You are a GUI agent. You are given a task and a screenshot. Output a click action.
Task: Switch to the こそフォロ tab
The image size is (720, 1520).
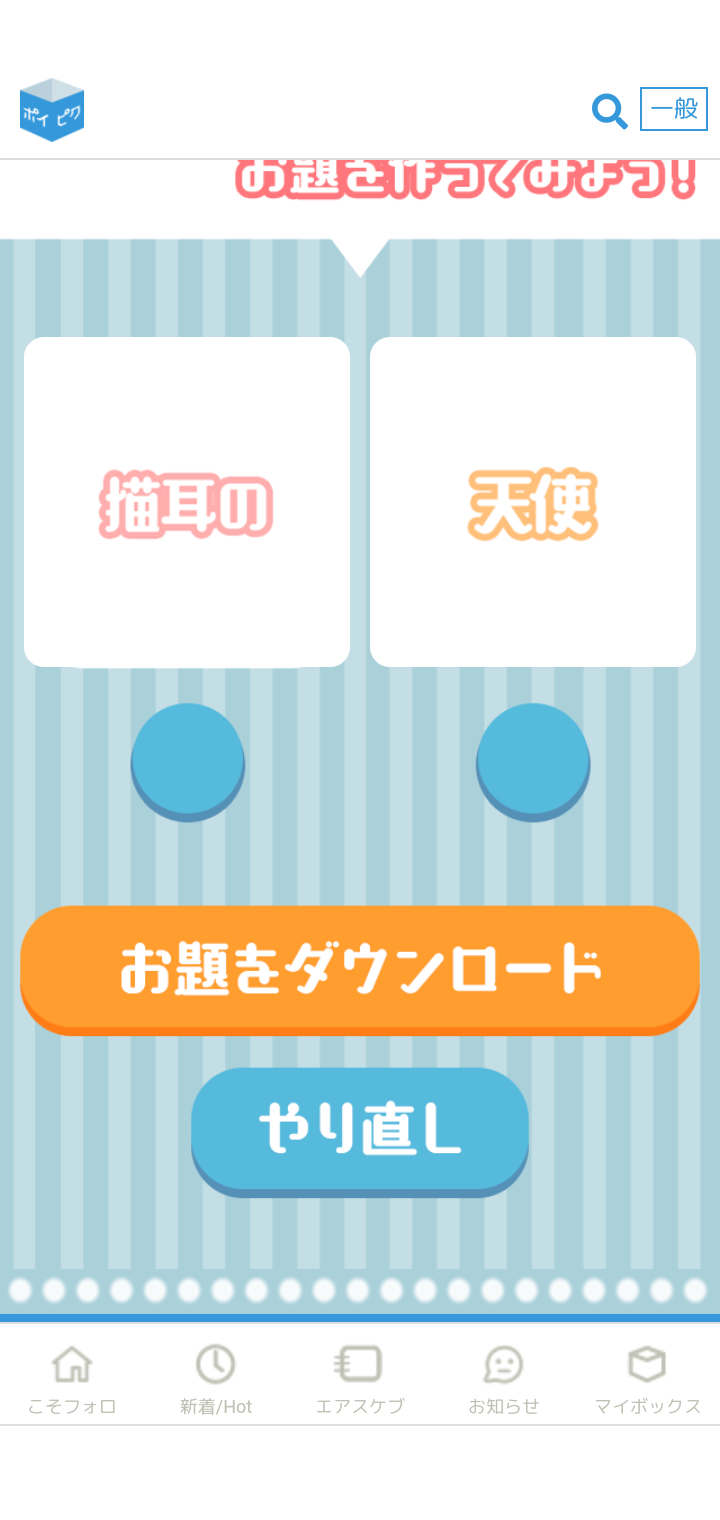(x=72, y=1379)
